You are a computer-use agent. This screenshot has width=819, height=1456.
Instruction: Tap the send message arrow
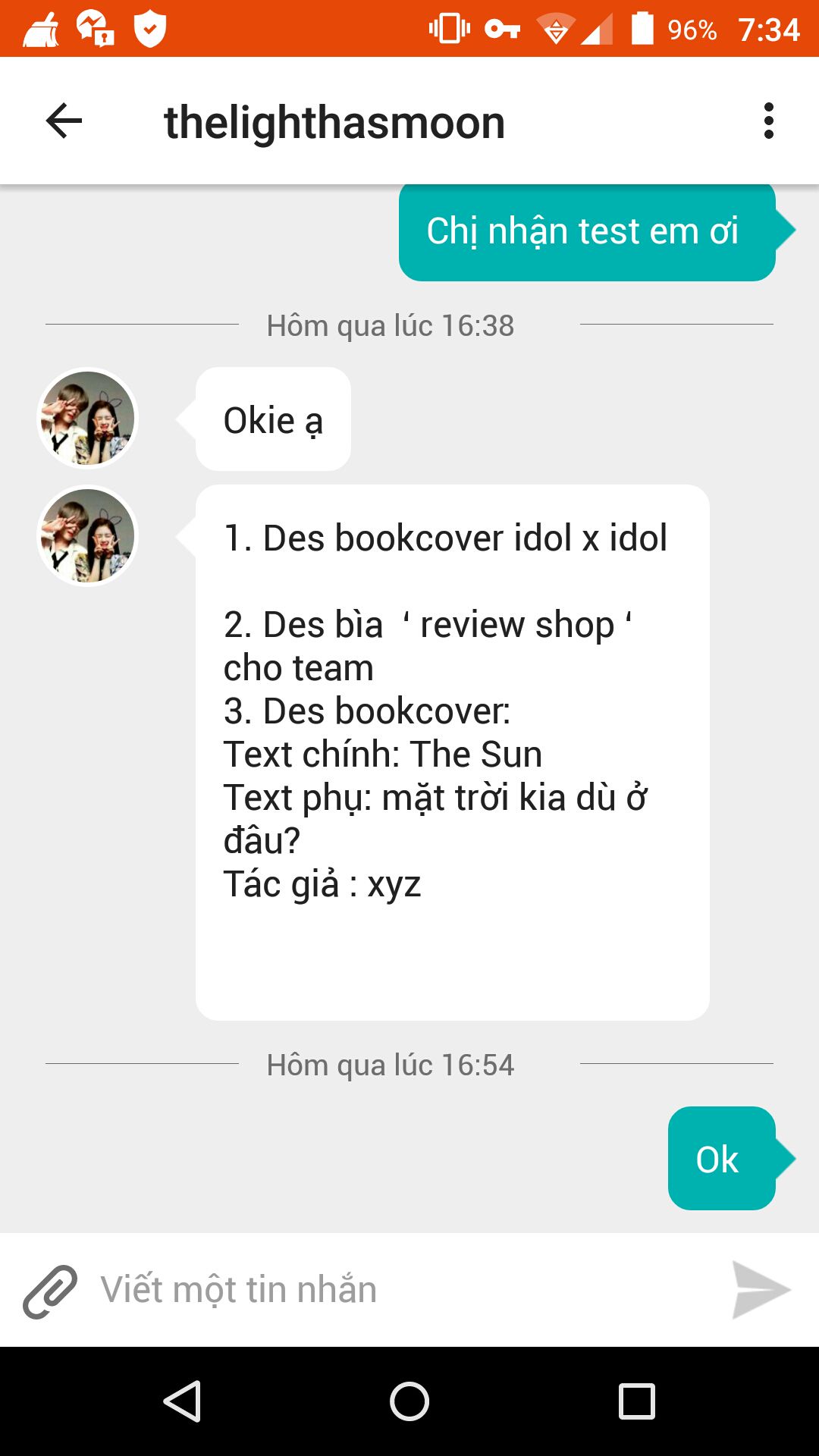(x=761, y=1290)
